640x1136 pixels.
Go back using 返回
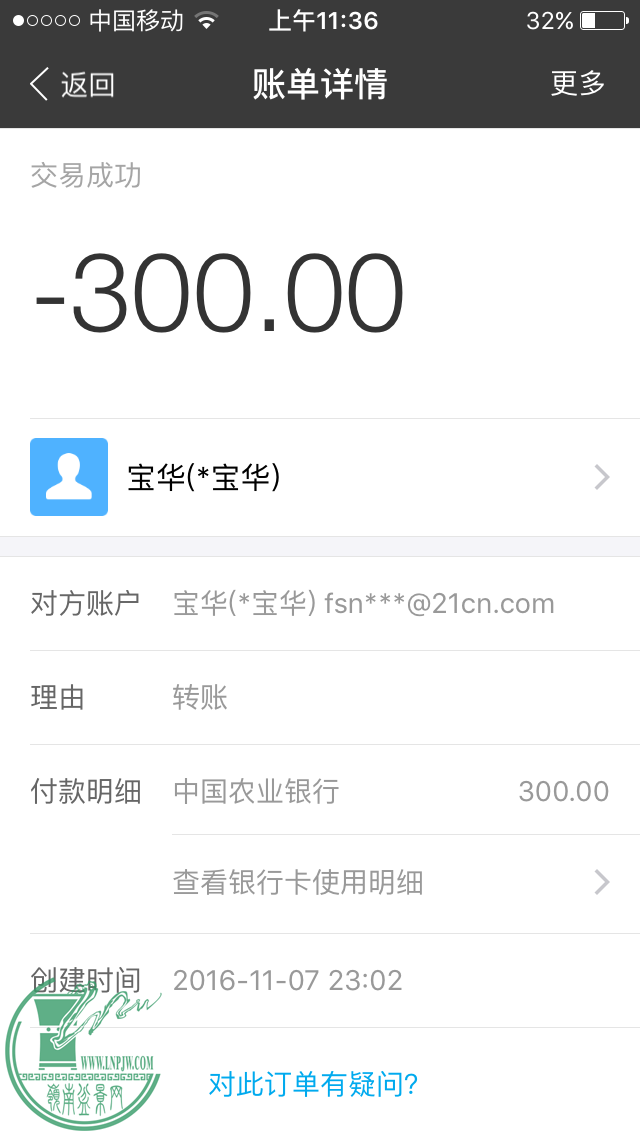(72, 85)
